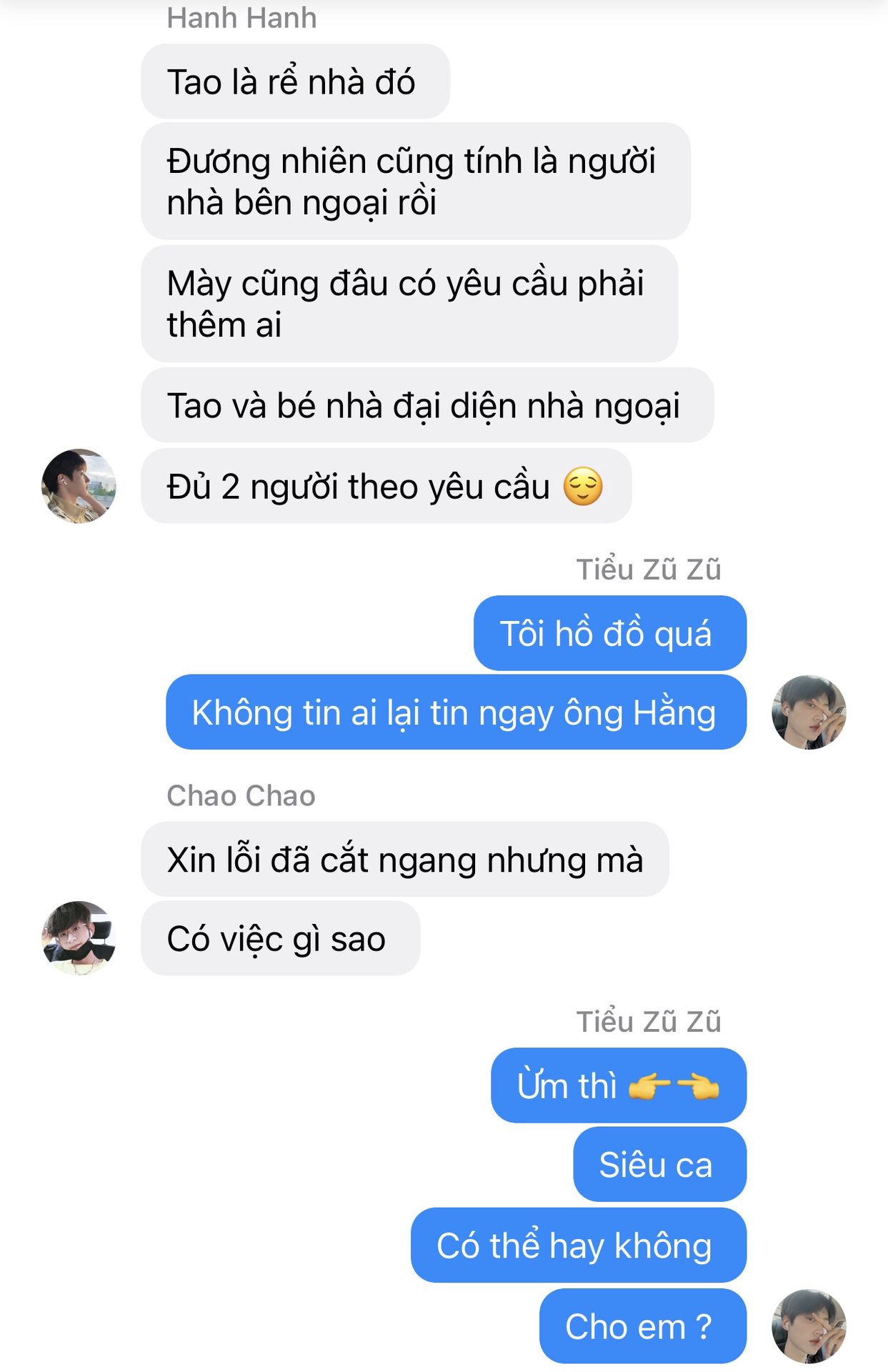The width and height of the screenshot is (888, 1372).
Task: Tap Tiểu Zũ Zũ's avatar beside 'Cho em ?'
Action: (x=809, y=1326)
